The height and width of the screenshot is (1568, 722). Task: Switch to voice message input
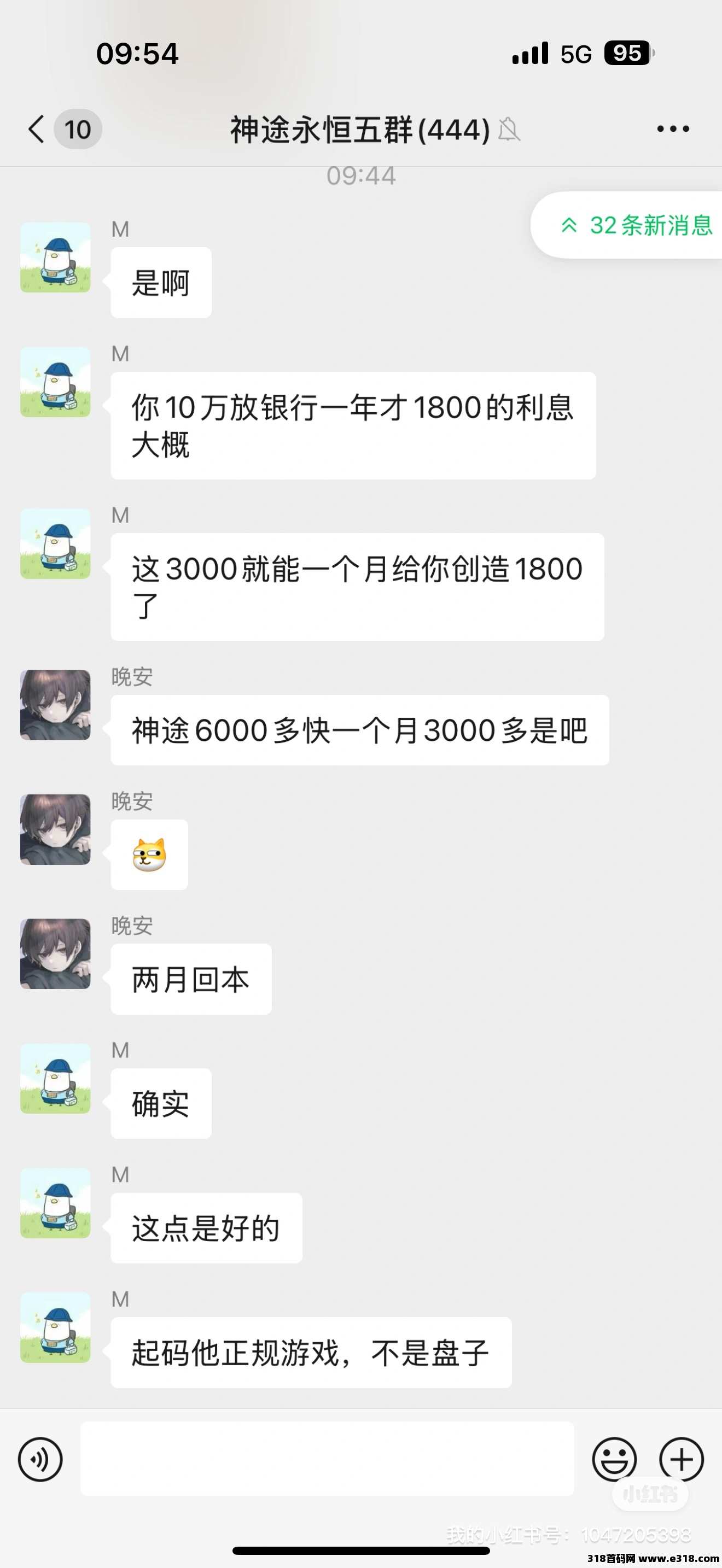pyautogui.click(x=40, y=1459)
